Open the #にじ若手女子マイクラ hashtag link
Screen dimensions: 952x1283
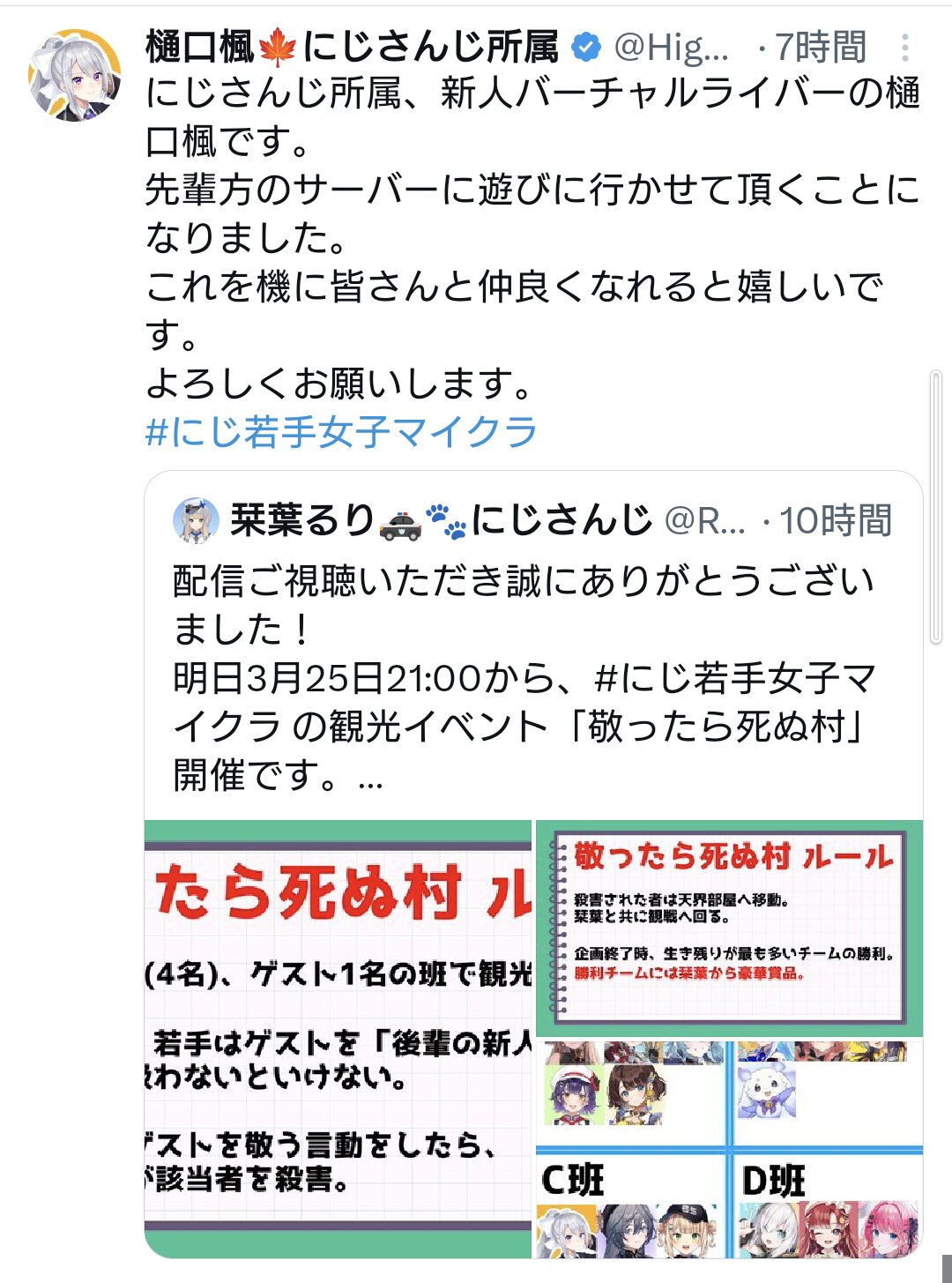tap(341, 432)
